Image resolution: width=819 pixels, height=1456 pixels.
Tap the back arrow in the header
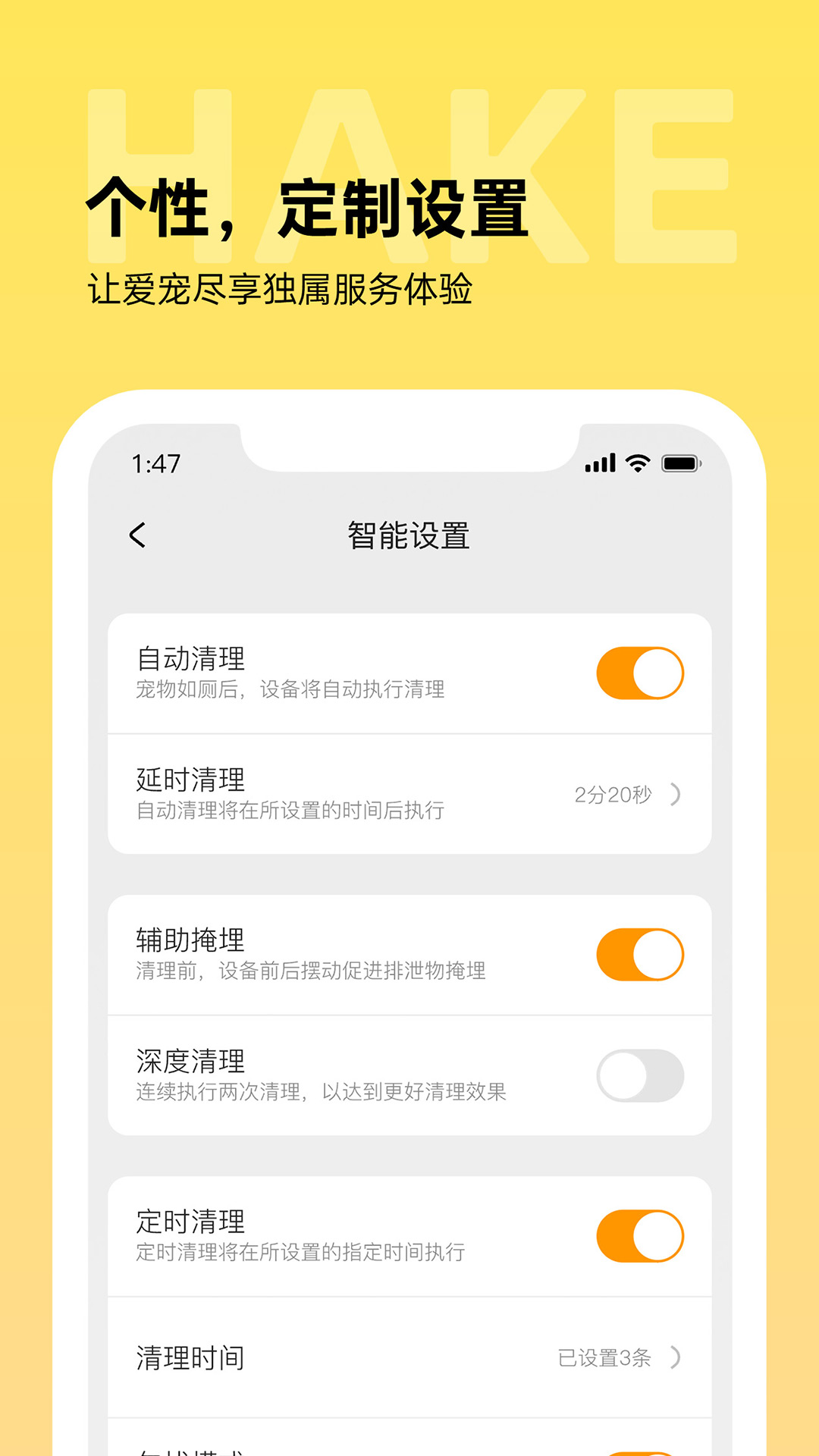(138, 535)
